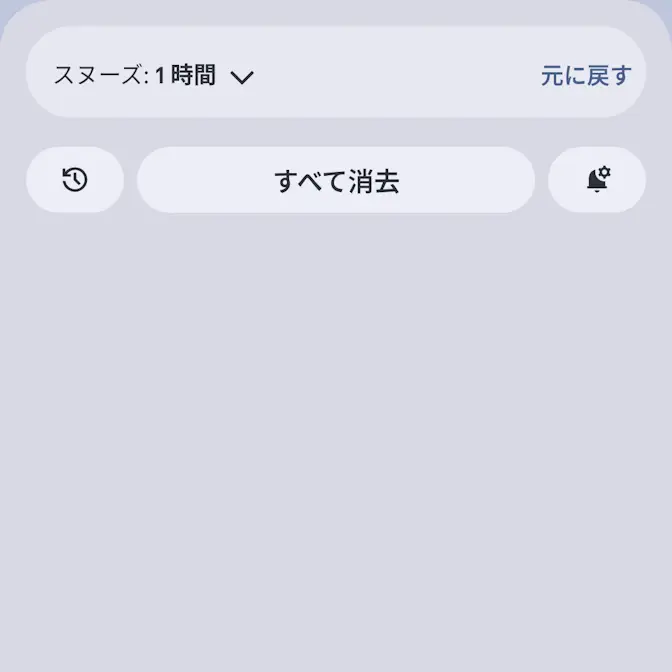Viewport: 672px width, 672px height.
Task: Tap すべて消去 to clear all notifications
Action: 336,181
